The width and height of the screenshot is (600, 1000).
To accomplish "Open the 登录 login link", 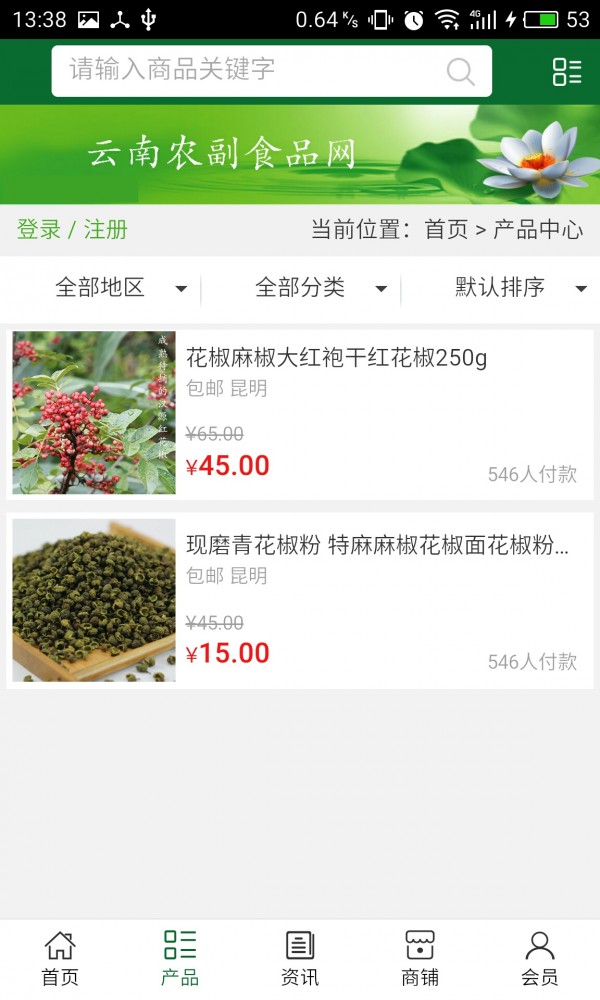I will point(39,230).
